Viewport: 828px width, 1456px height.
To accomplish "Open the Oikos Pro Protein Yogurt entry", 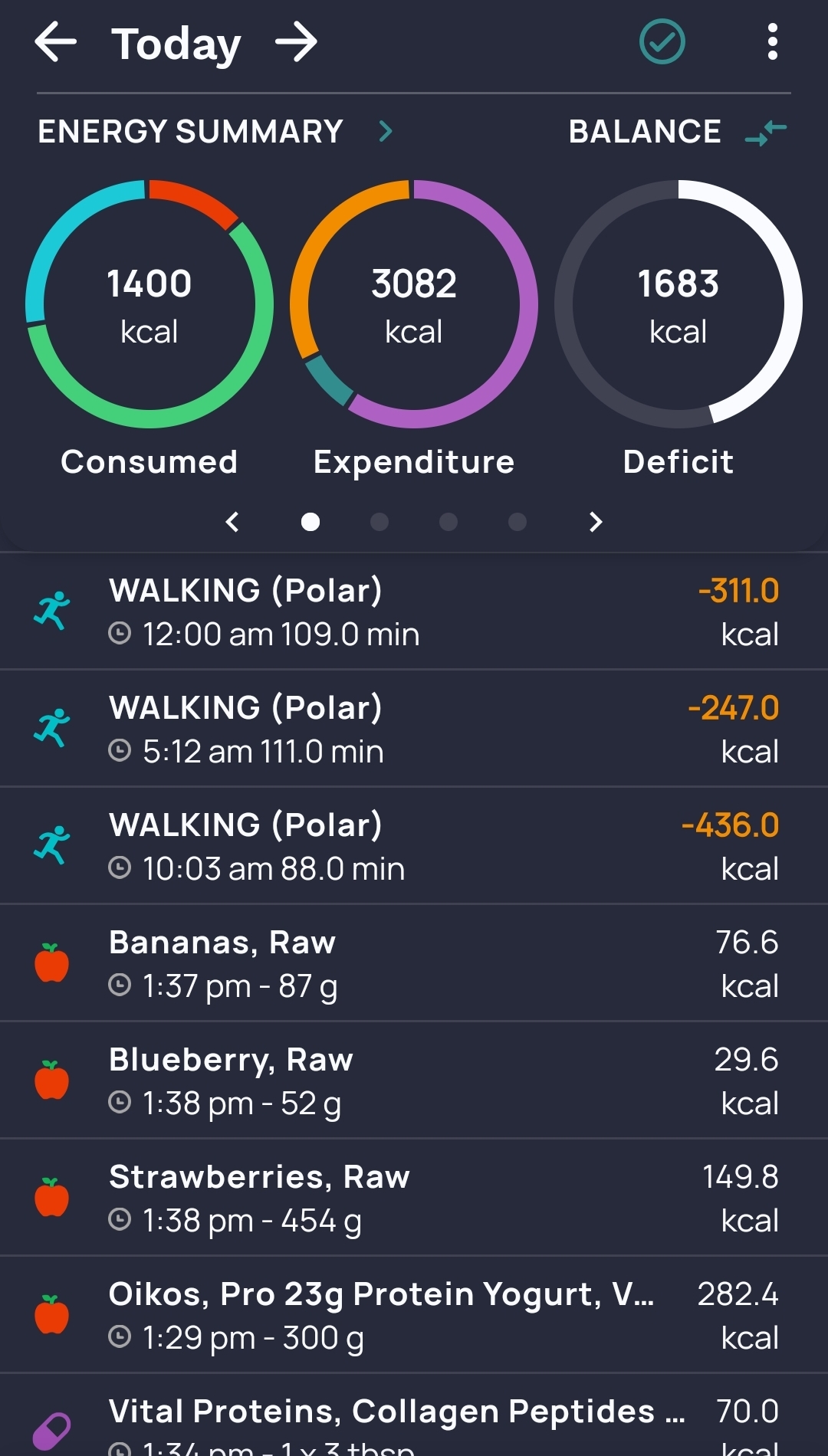I will tap(414, 1315).
